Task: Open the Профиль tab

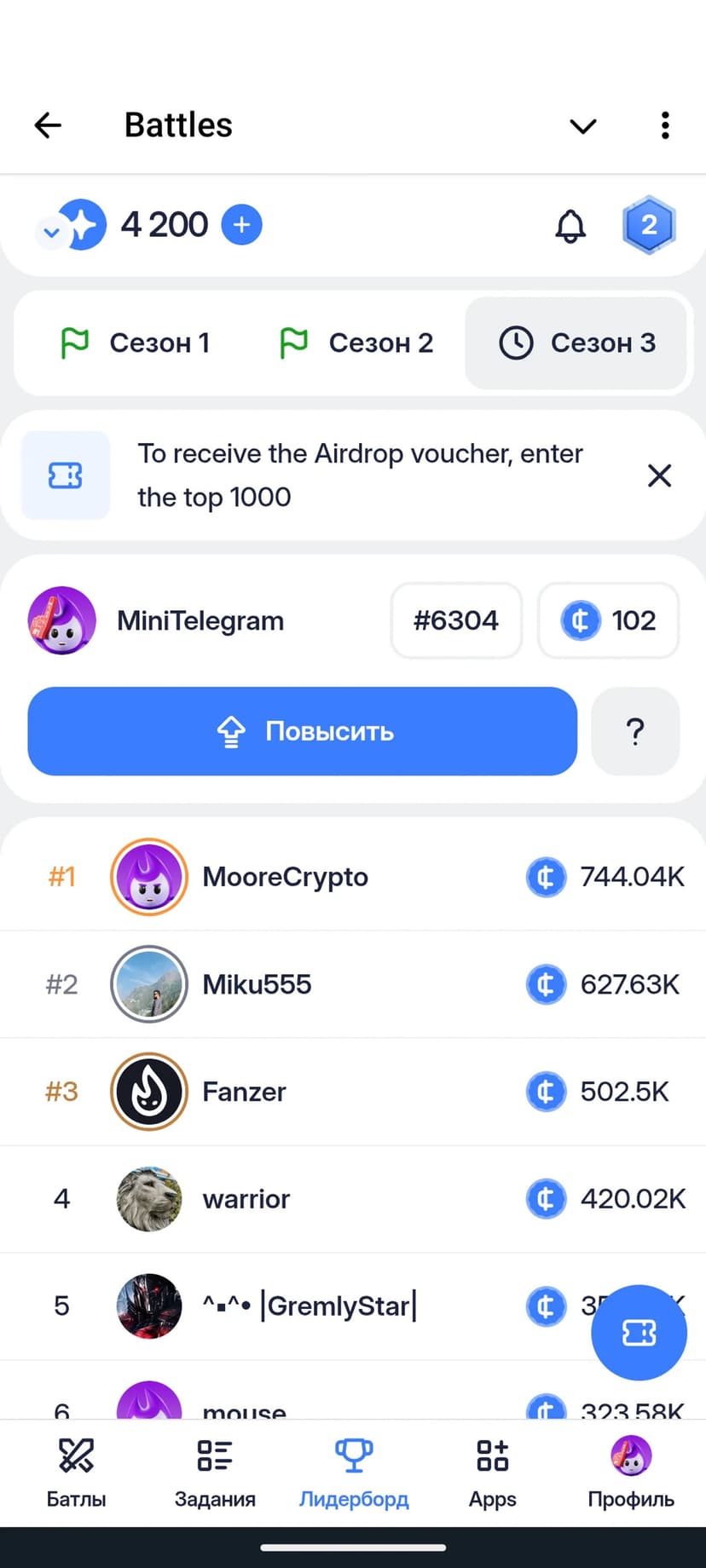Action: click(631, 1472)
